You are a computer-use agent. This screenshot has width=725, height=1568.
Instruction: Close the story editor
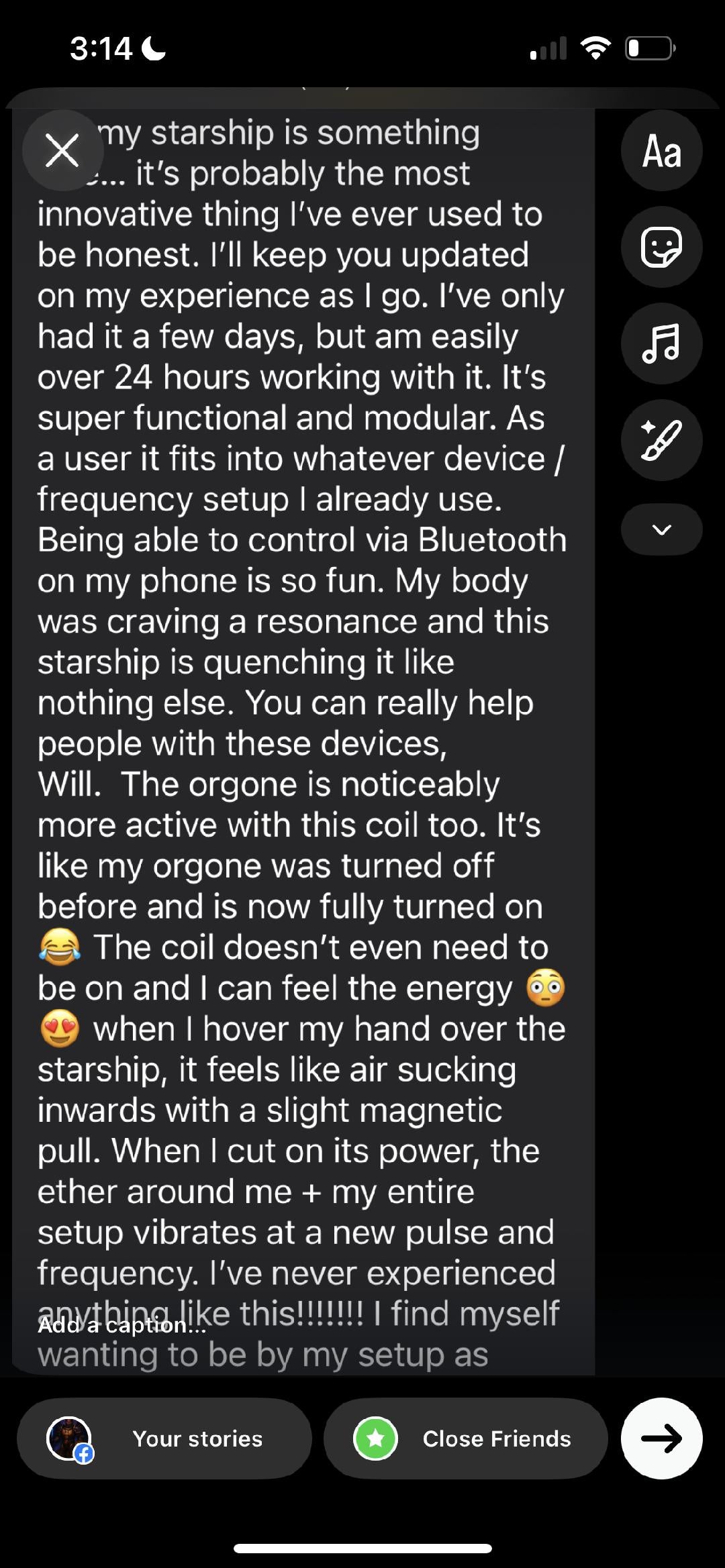coord(62,150)
